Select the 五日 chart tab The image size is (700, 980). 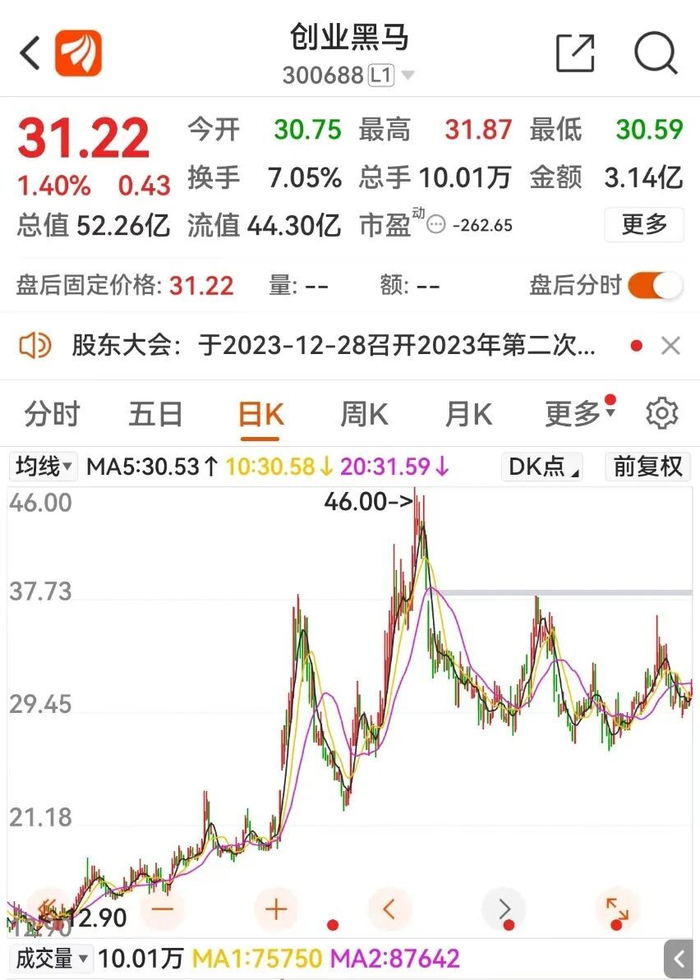click(155, 414)
